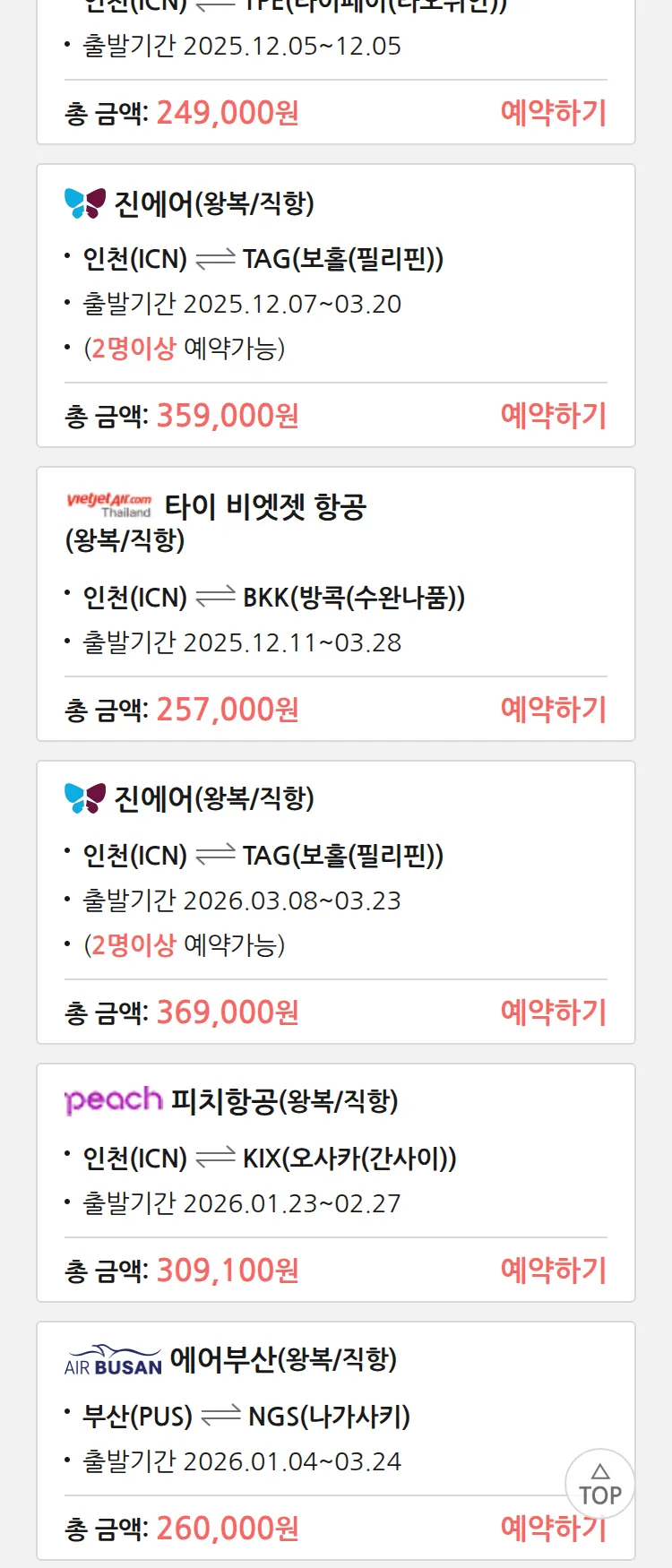Book the 359,000원 Jin Air Bohol flight
The height and width of the screenshot is (1568, 672).
pos(553,416)
